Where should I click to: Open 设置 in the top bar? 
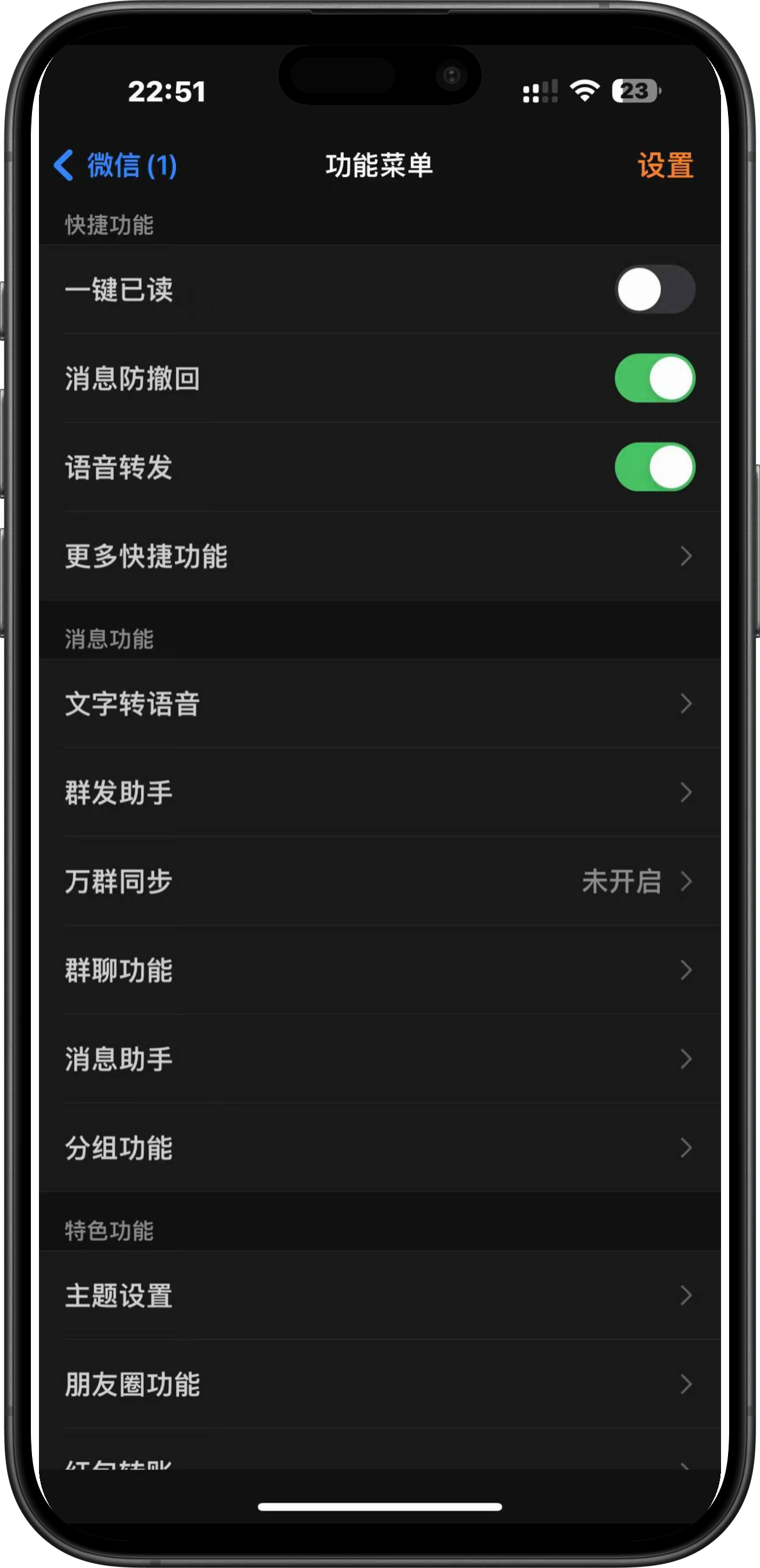665,166
